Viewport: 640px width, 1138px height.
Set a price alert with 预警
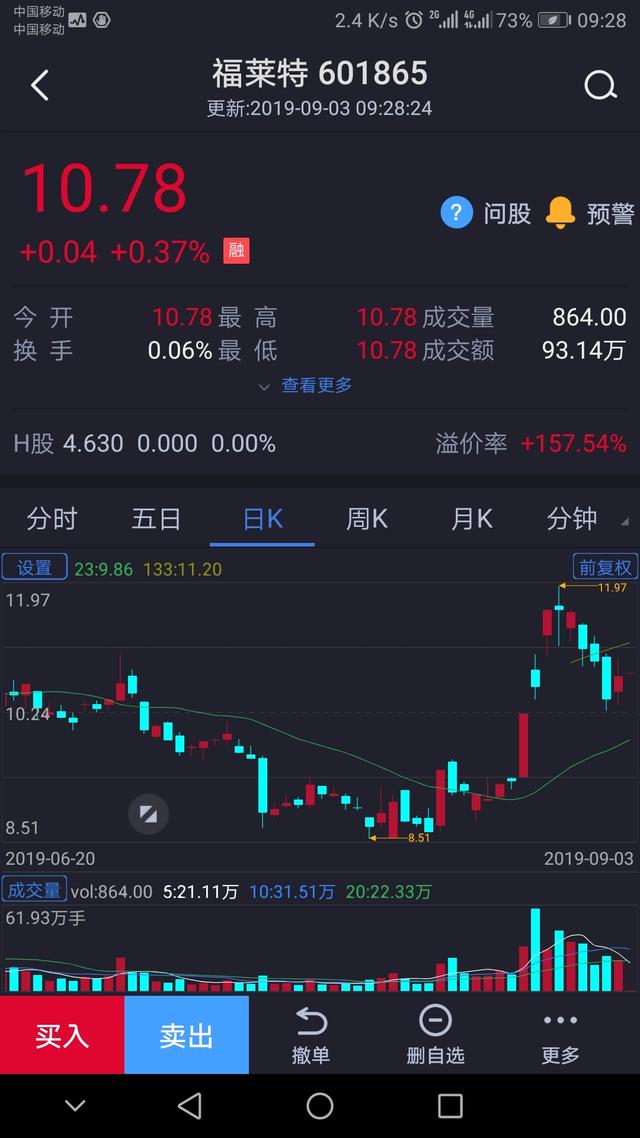point(590,212)
